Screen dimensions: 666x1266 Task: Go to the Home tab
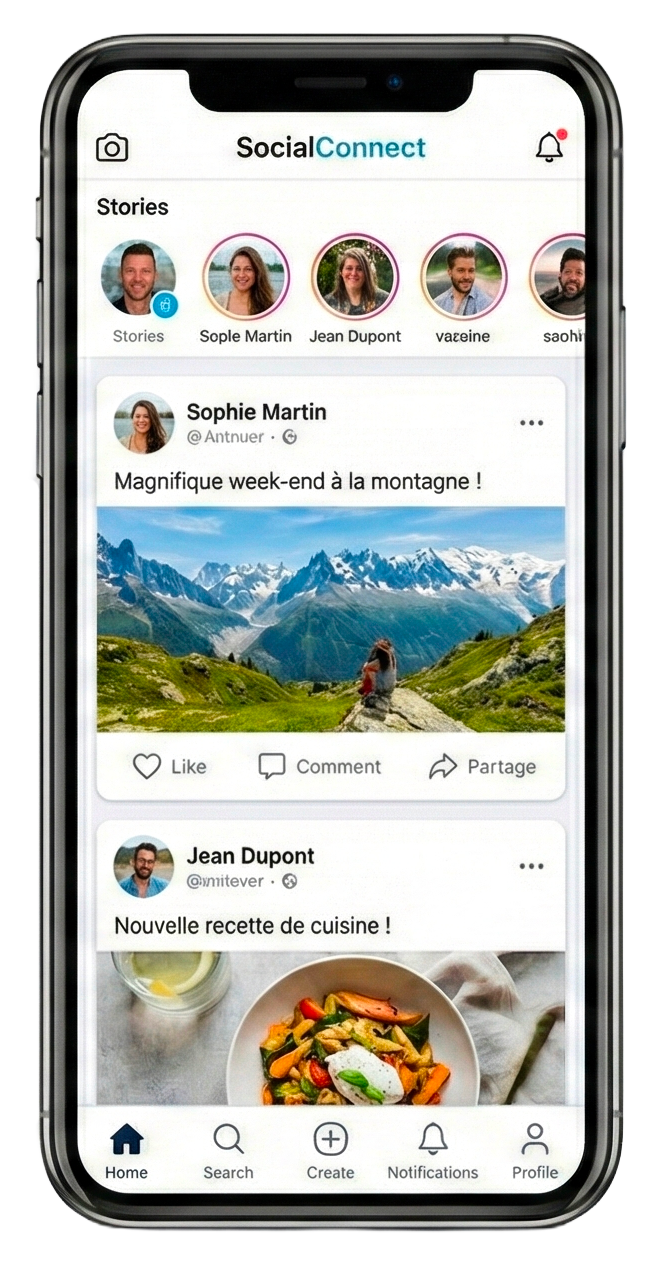tap(126, 1150)
